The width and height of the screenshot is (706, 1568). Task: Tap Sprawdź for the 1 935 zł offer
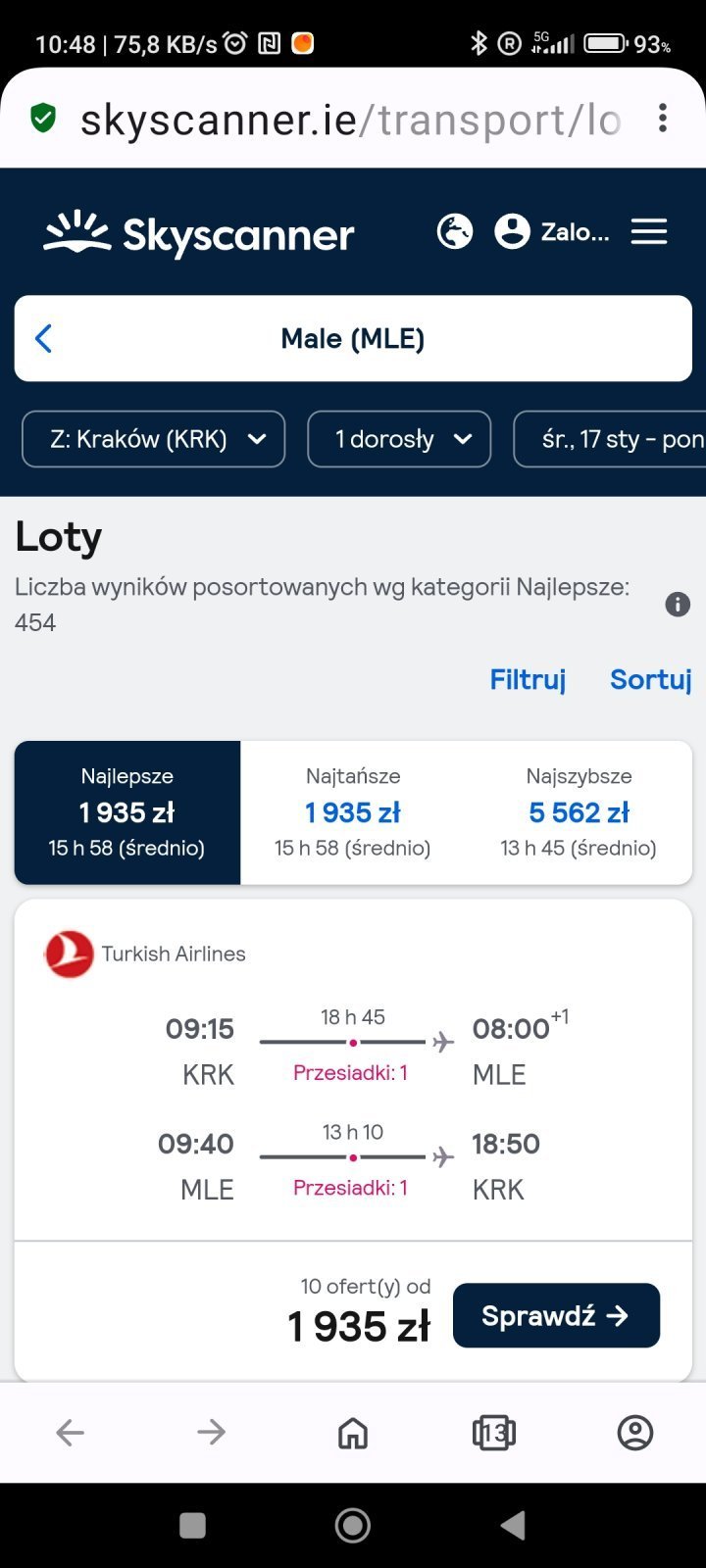tap(556, 1315)
